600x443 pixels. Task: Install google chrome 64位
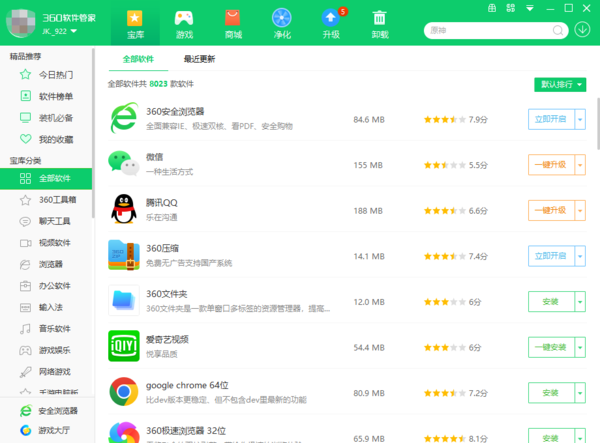pos(549,392)
